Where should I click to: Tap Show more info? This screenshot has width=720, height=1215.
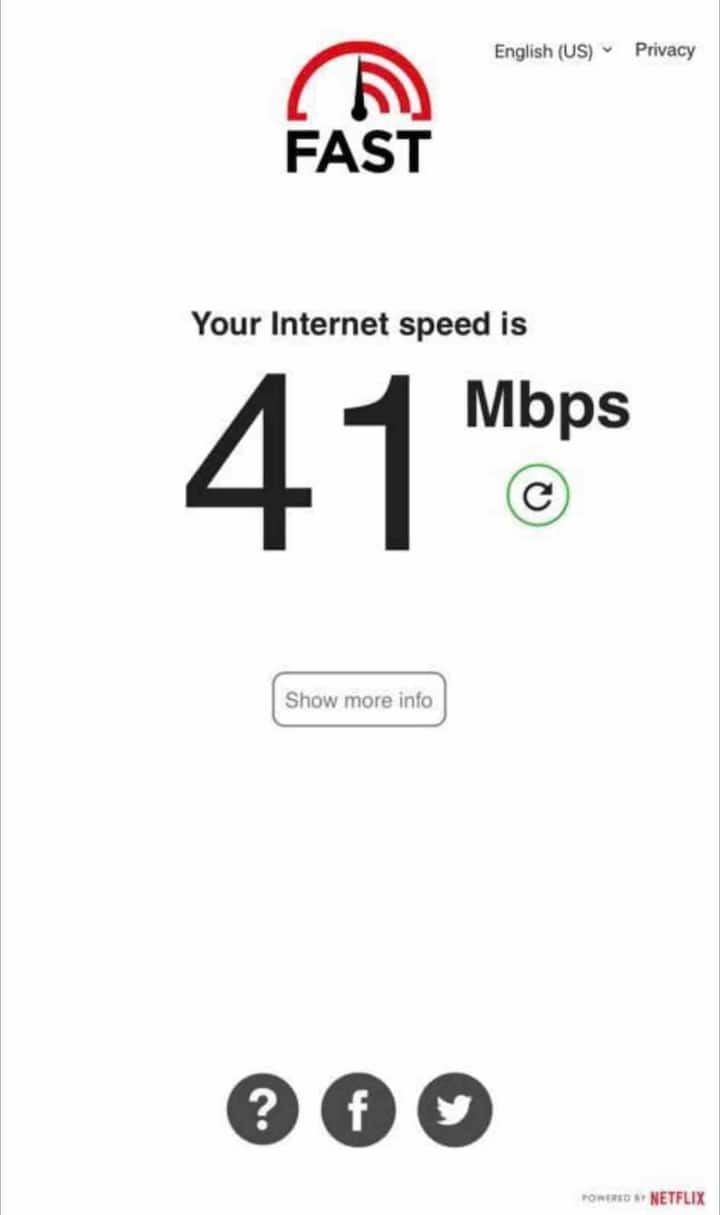point(359,700)
